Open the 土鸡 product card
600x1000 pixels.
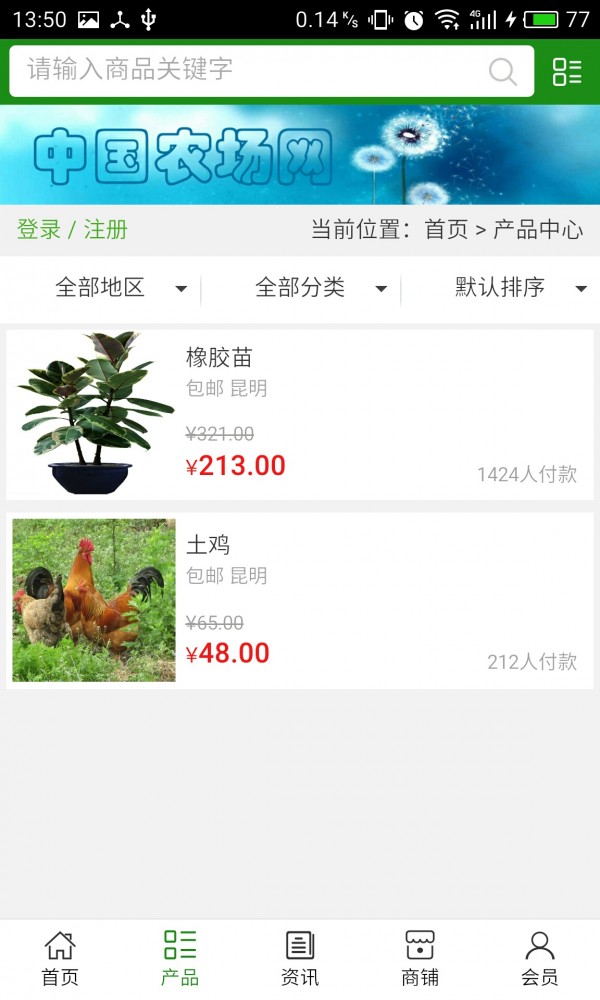click(x=300, y=600)
